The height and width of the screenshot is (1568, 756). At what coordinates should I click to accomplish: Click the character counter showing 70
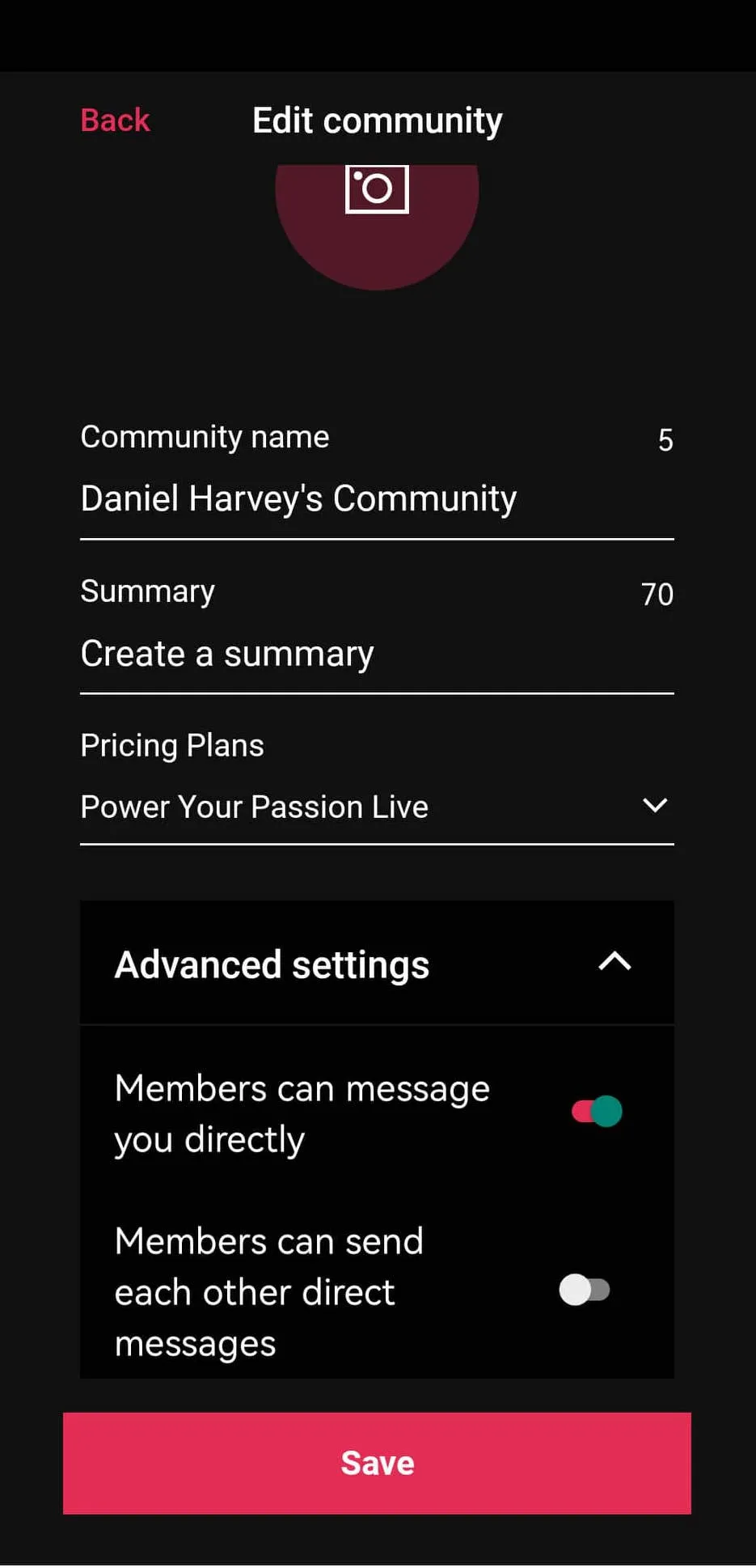[657, 594]
